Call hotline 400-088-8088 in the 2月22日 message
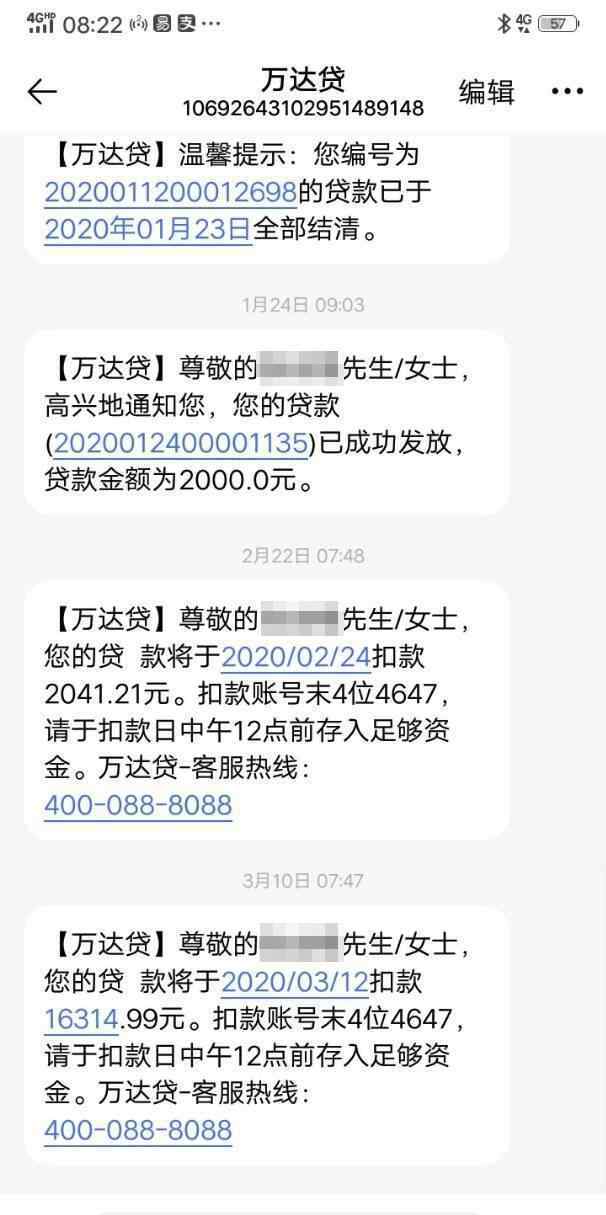This screenshot has width=606, height=1215. (x=138, y=805)
